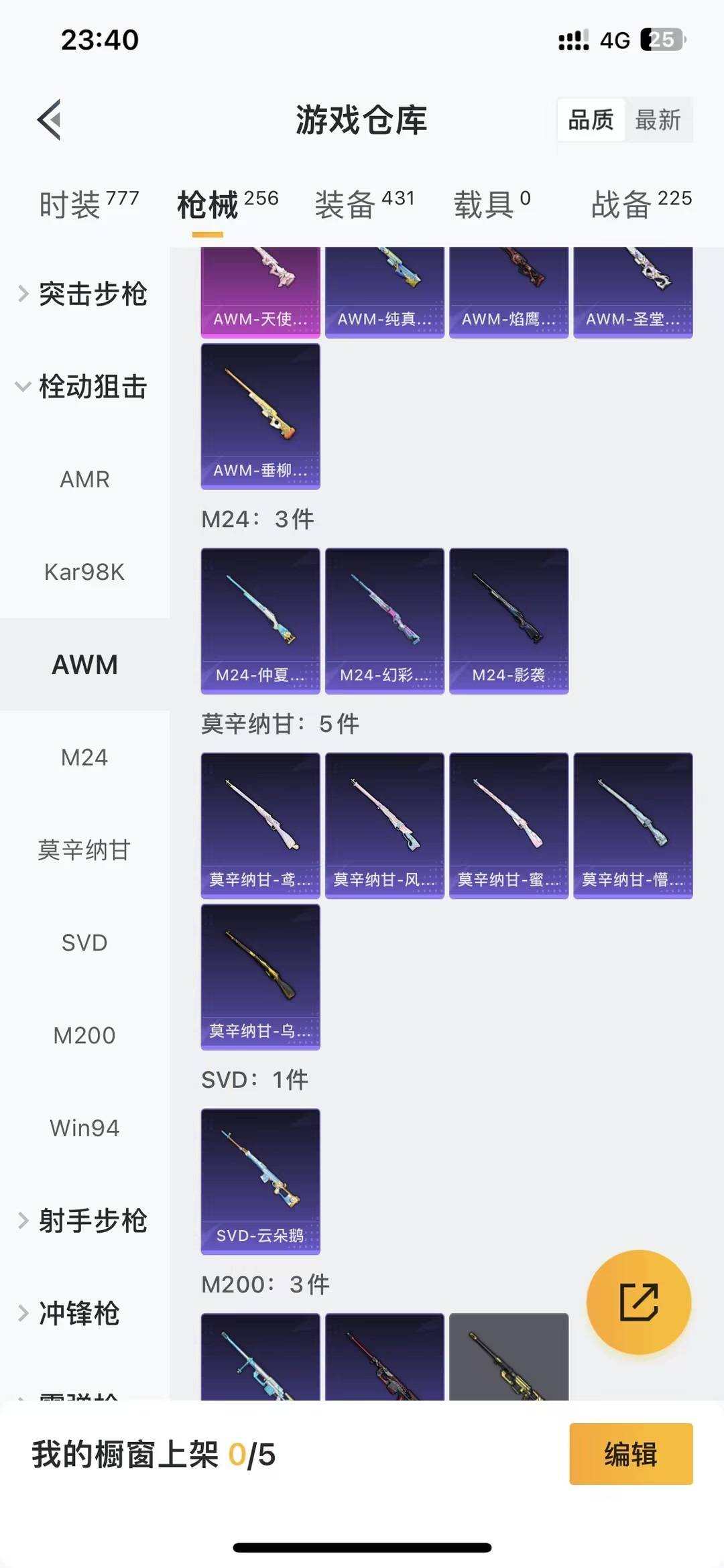
Task: Expand the 突击步枪 category
Action: click(94, 293)
